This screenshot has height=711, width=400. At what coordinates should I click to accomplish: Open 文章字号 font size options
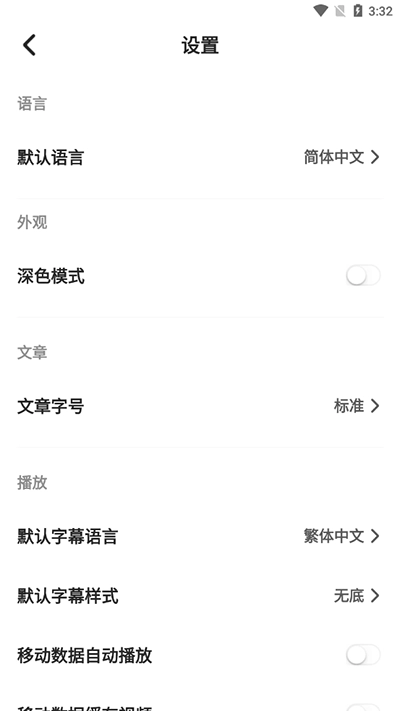pyautogui.click(x=200, y=406)
